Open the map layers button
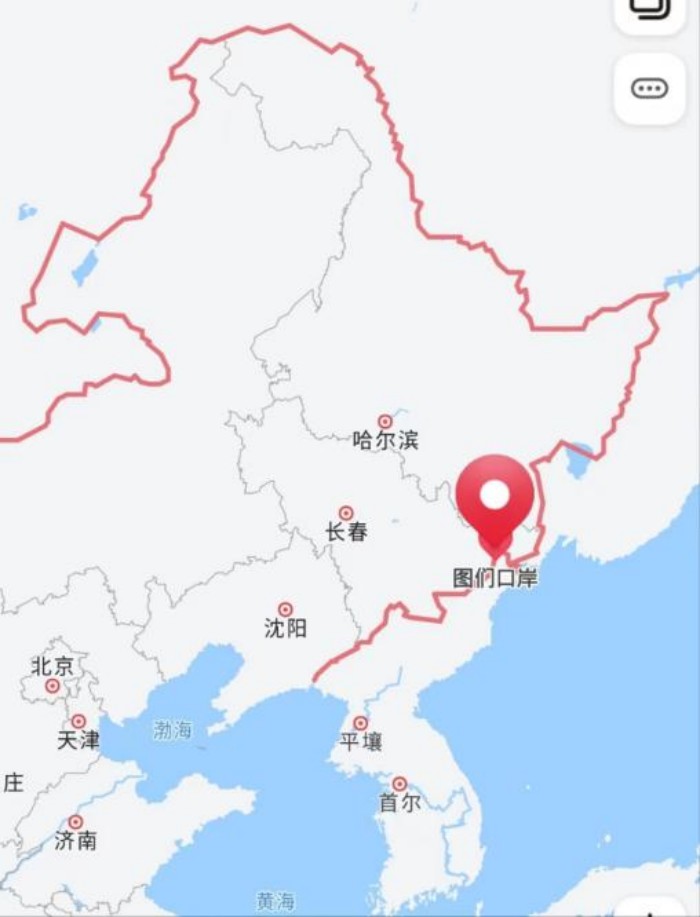700x917 pixels. [x=649, y=12]
